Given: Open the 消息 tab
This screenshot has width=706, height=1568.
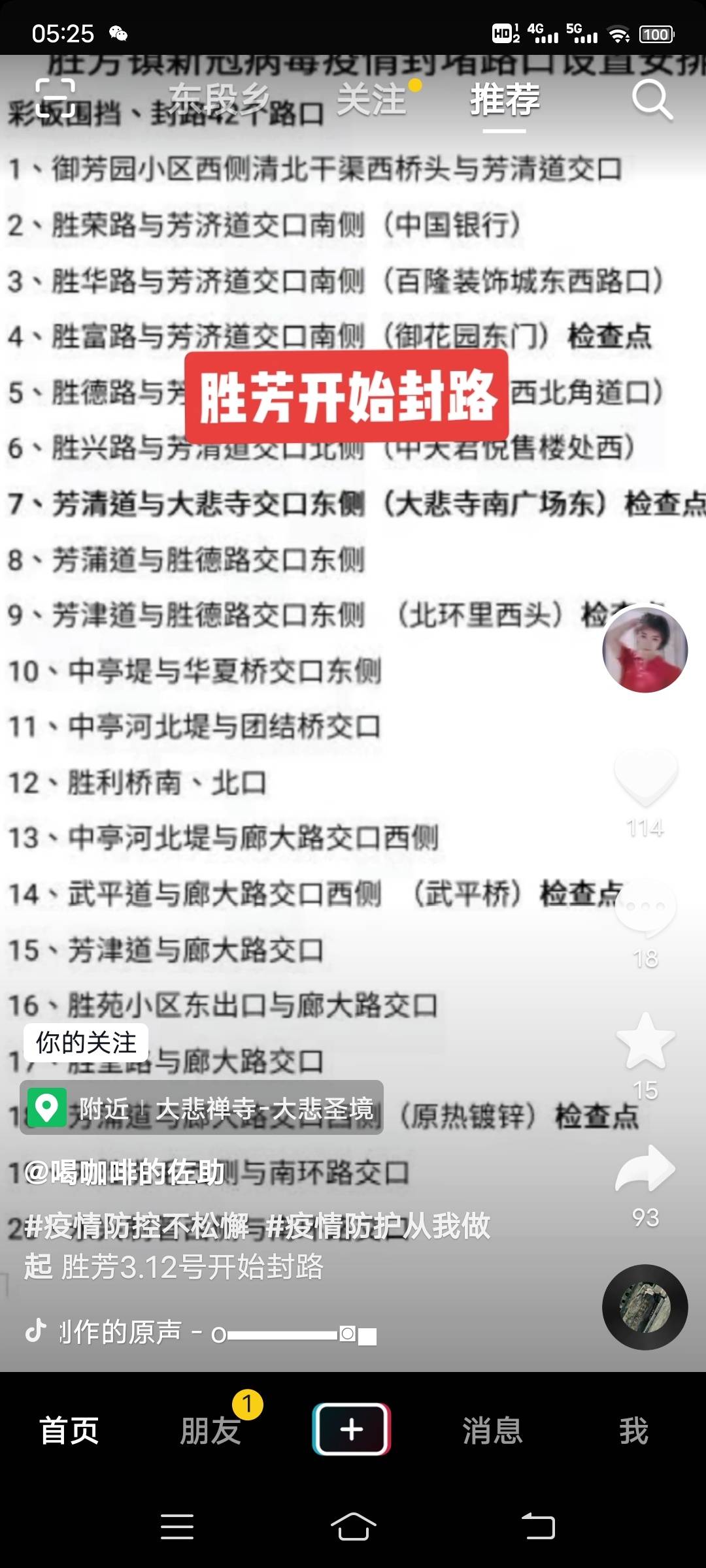Looking at the screenshot, I should [x=492, y=1431].
